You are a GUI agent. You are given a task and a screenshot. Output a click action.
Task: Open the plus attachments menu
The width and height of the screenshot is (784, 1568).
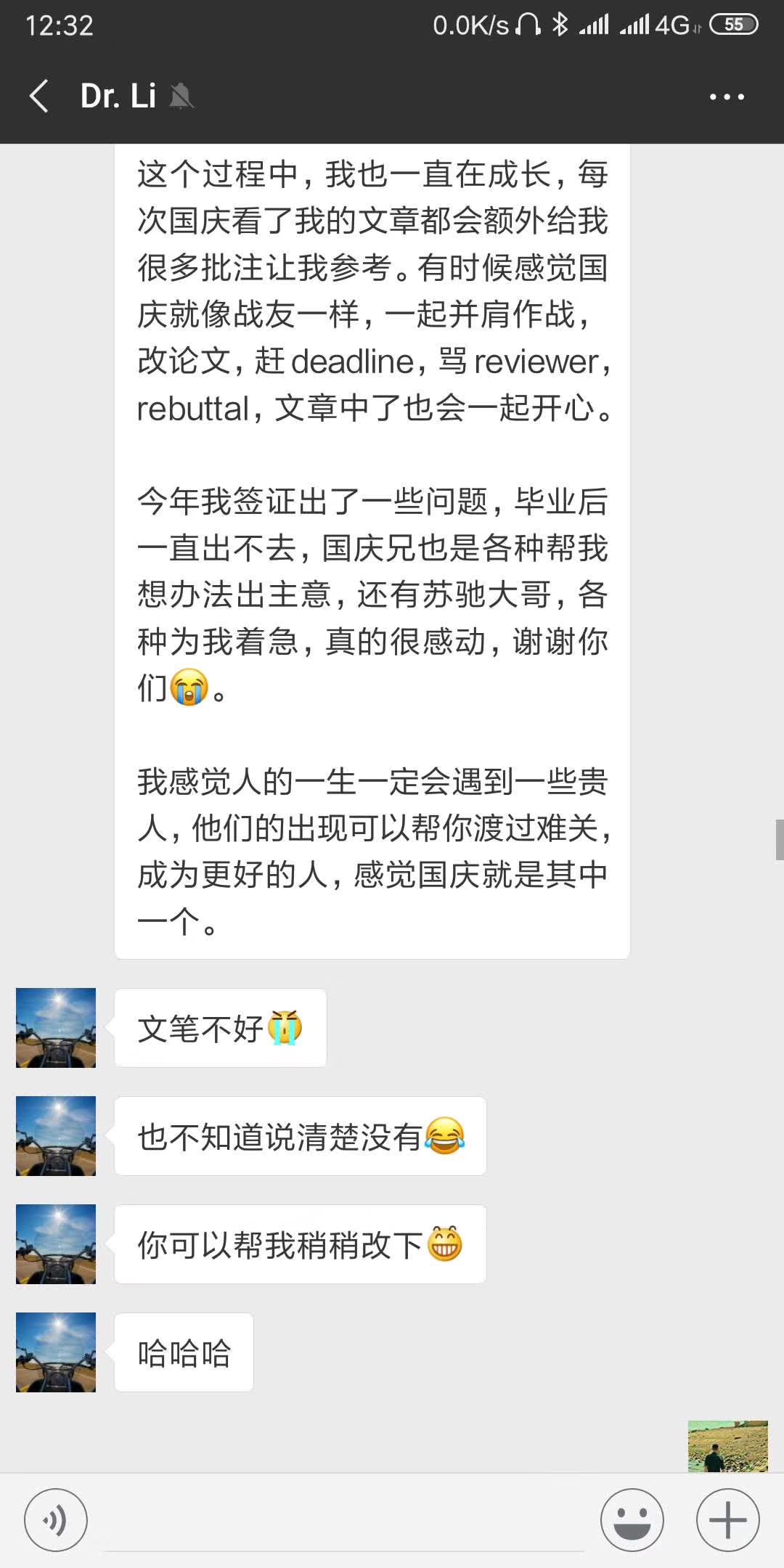[727, 1519]
